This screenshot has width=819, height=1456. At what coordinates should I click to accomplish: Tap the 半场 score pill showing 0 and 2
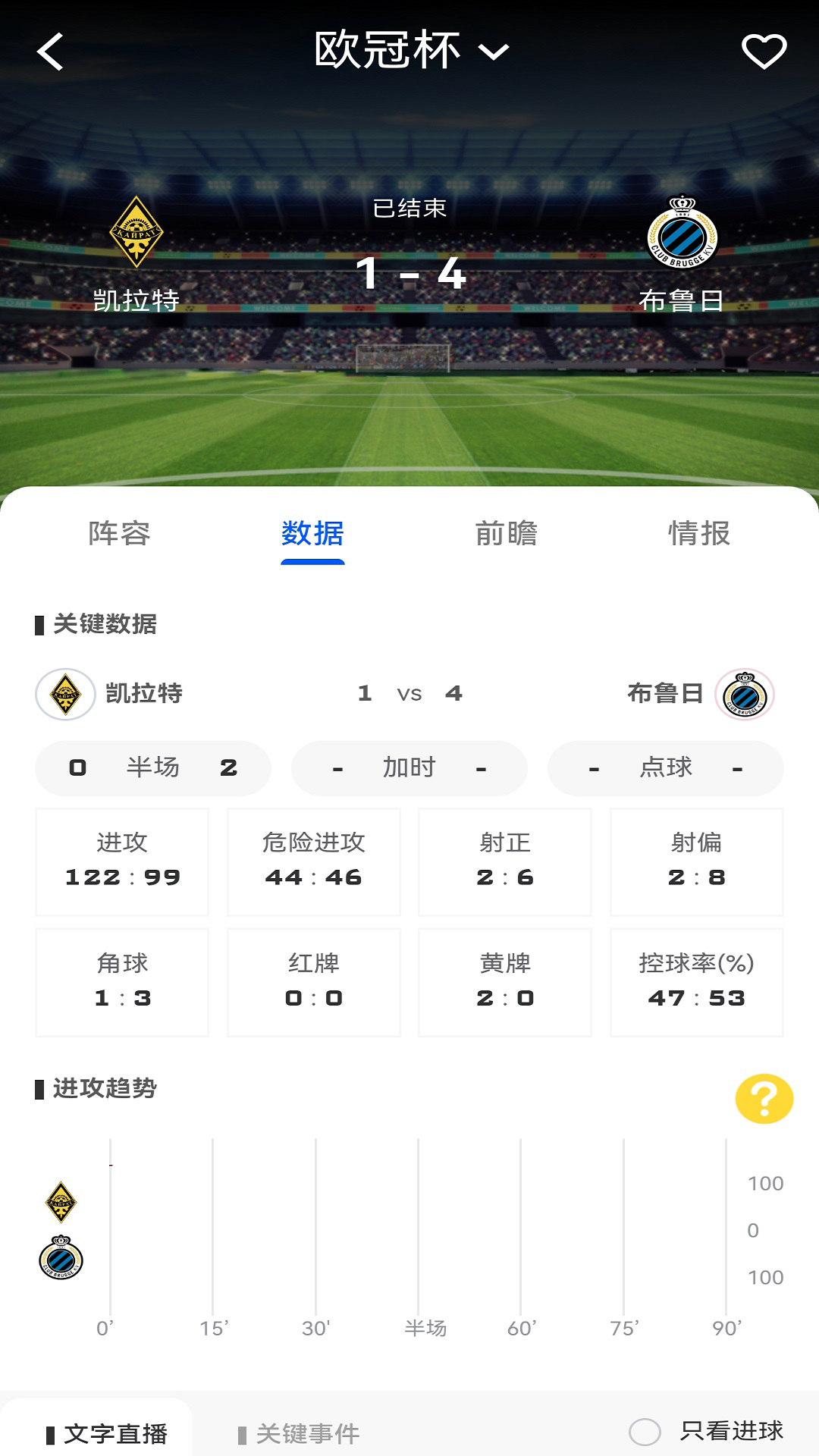click(x=153, y=767)
